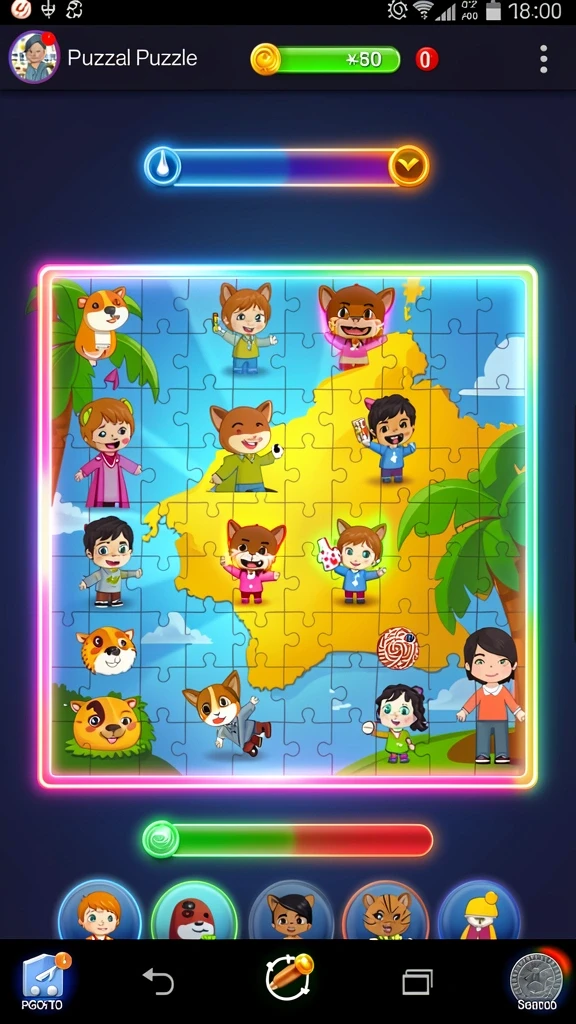Screen dimensions: 576x1024
Task: Open the player profile avatar
Action: click(34, 57)
